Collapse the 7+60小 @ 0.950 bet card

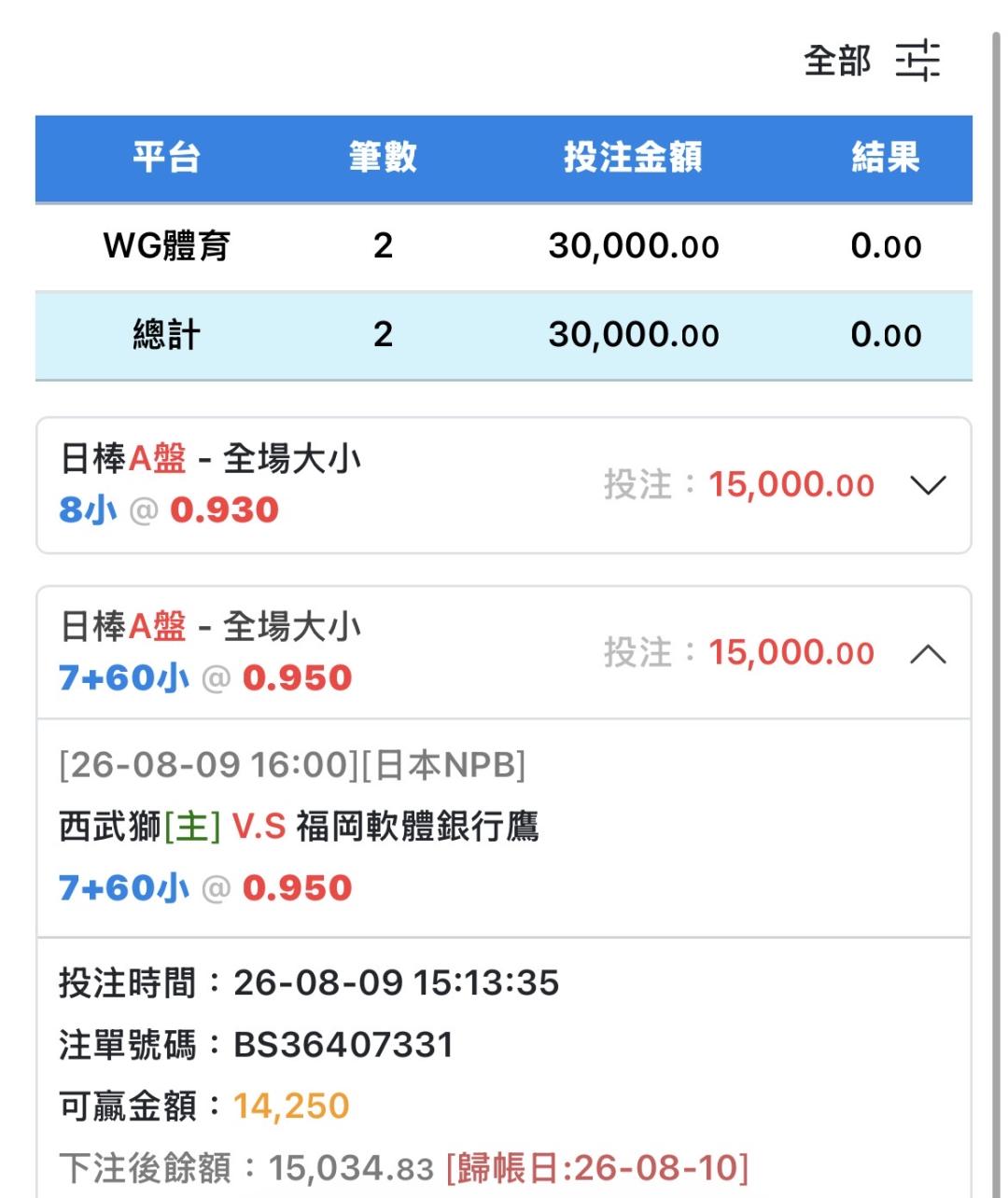[928, 654]
